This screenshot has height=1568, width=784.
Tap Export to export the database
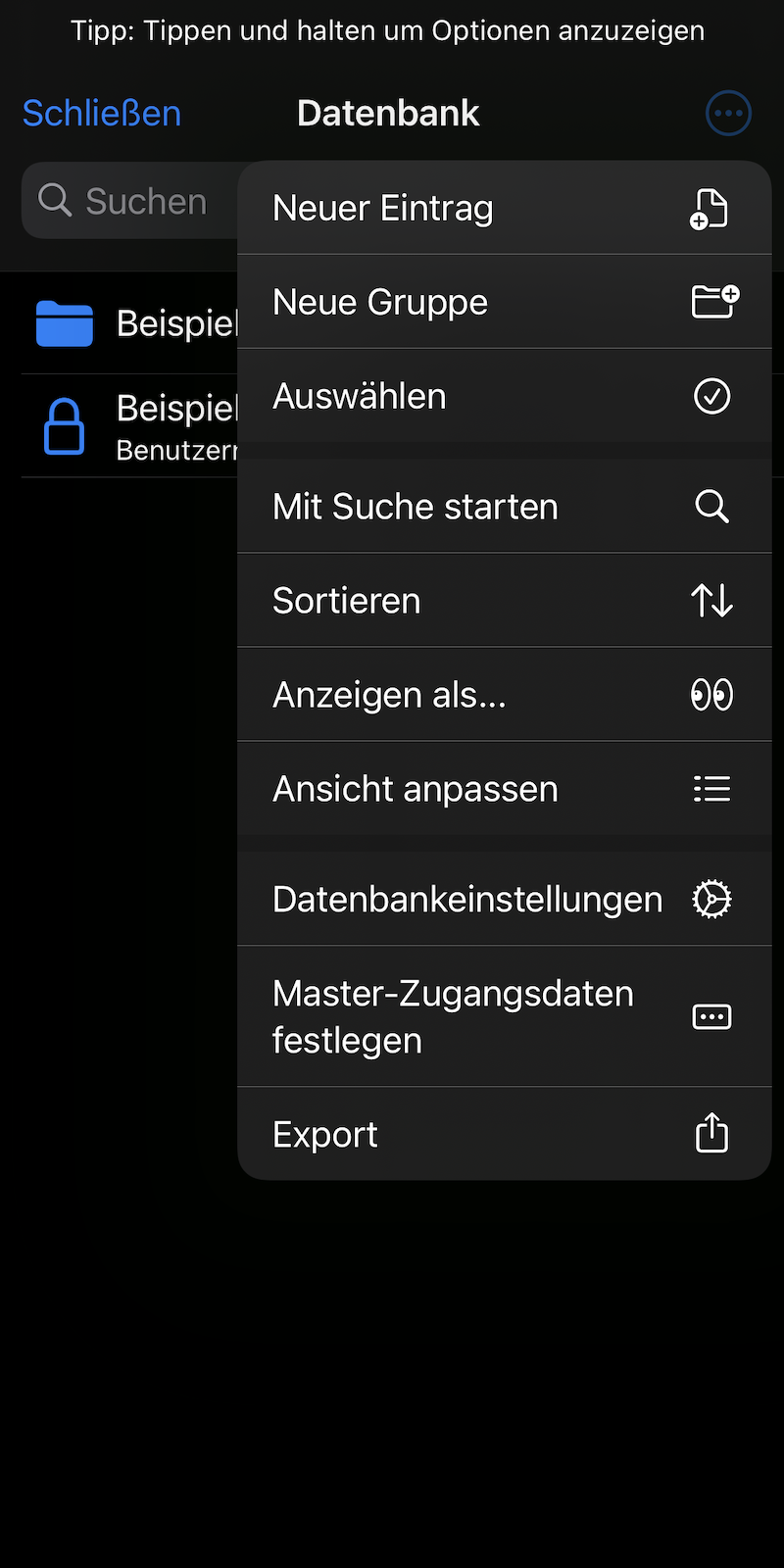click(x=505, y=1134)
